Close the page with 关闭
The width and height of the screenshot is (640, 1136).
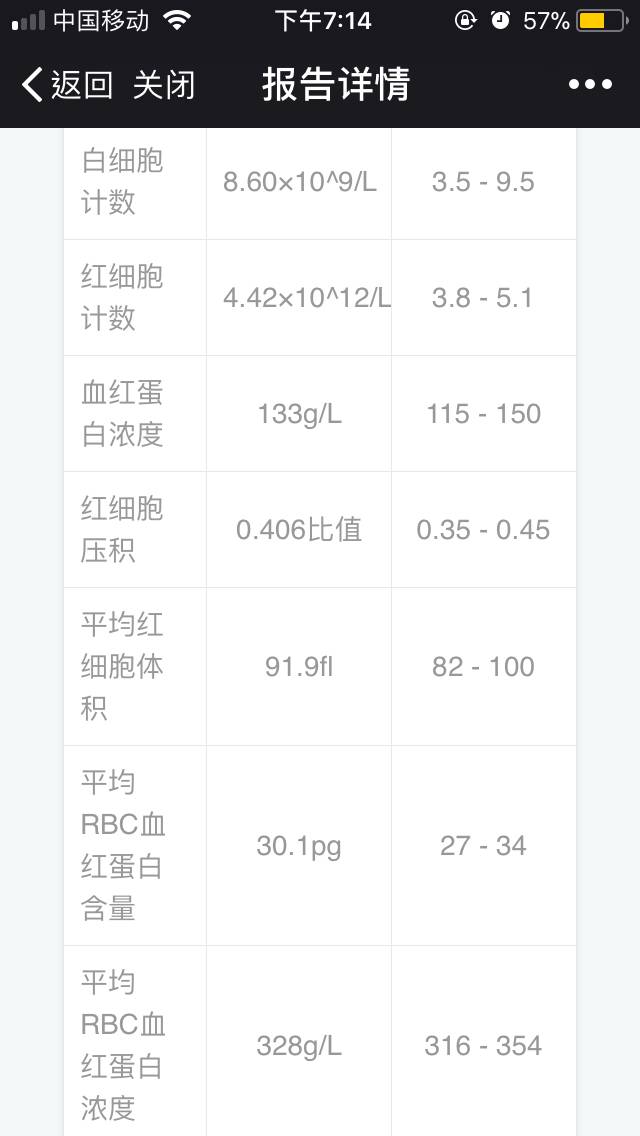(163, 85)
